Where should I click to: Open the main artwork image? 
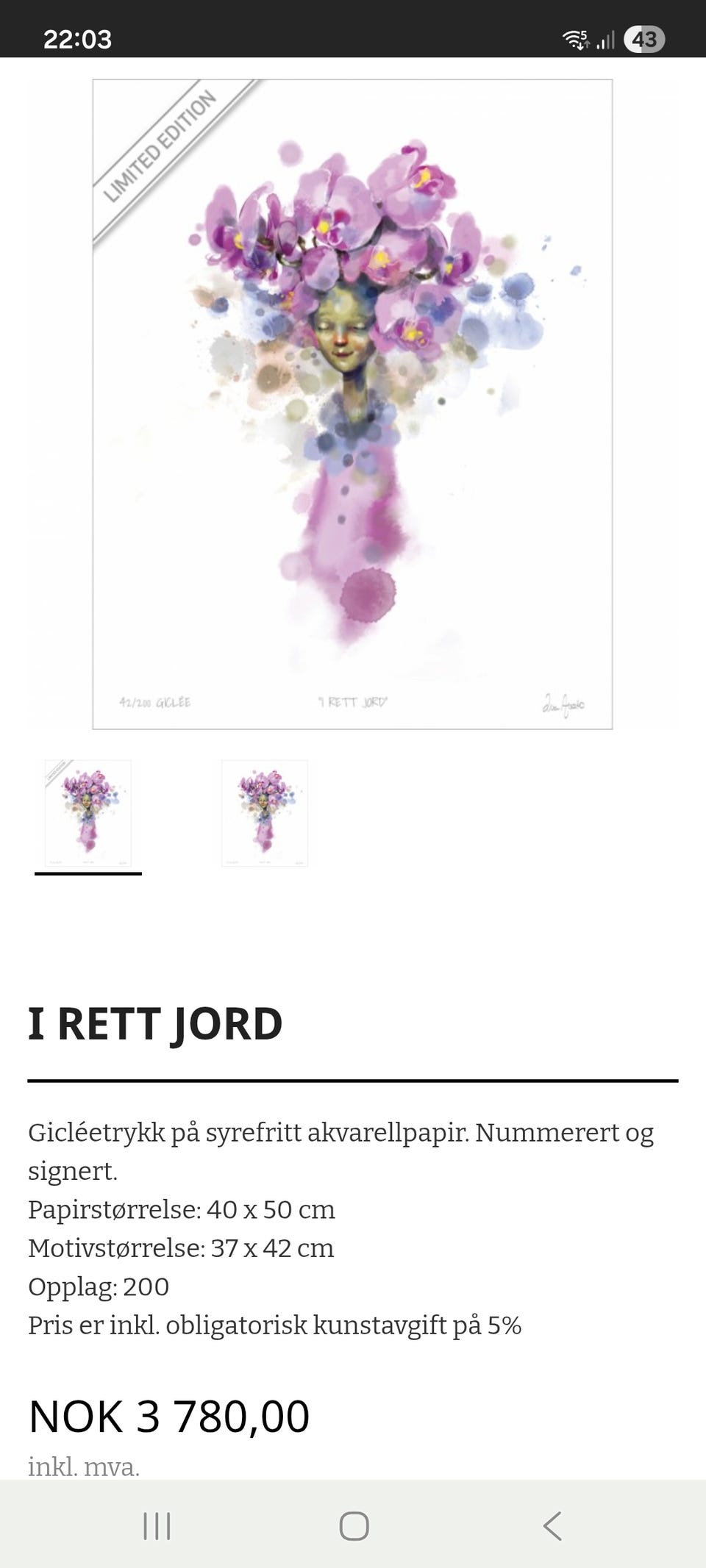(353, 404)
